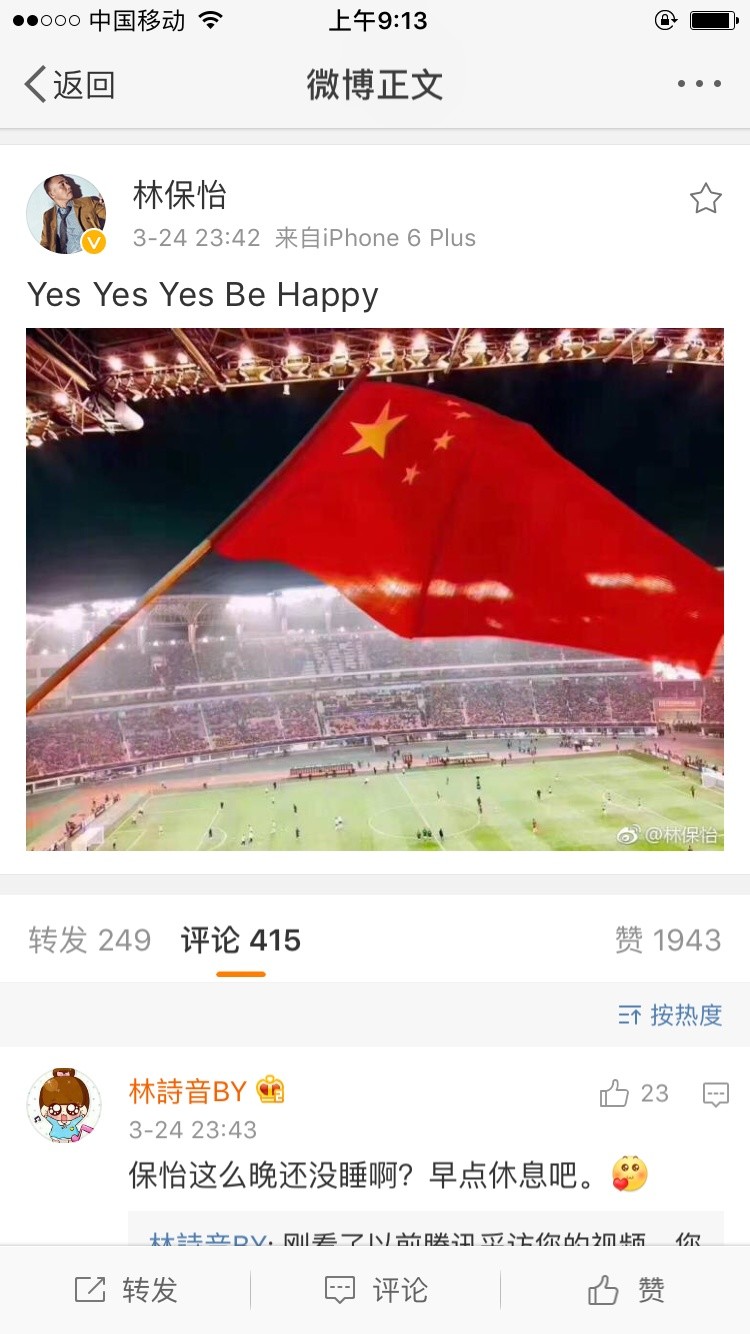Screen dimensions: 750x1334
Task: Change comment sorting via 按热度
Action: pos(670,1015)
